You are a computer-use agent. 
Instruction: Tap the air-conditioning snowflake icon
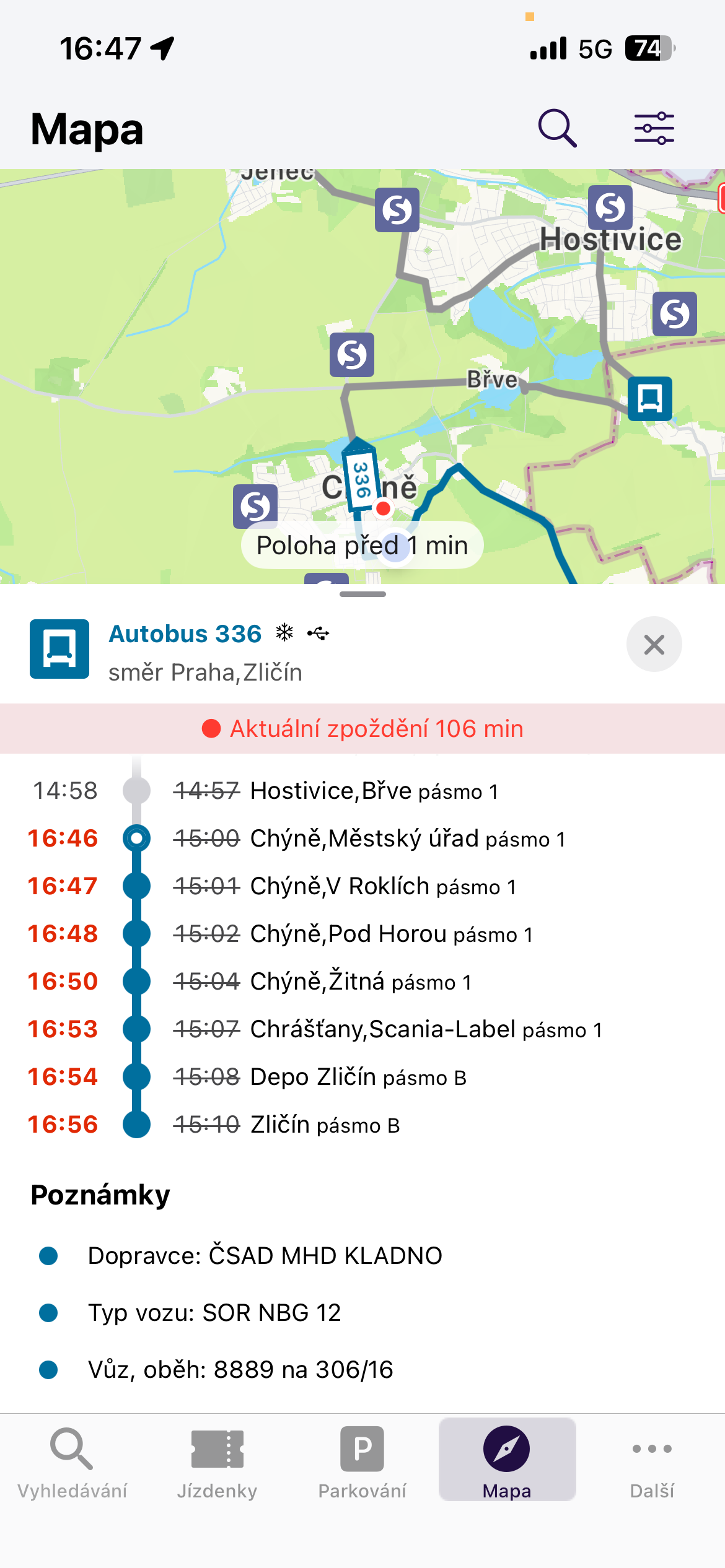coord(284,633)
